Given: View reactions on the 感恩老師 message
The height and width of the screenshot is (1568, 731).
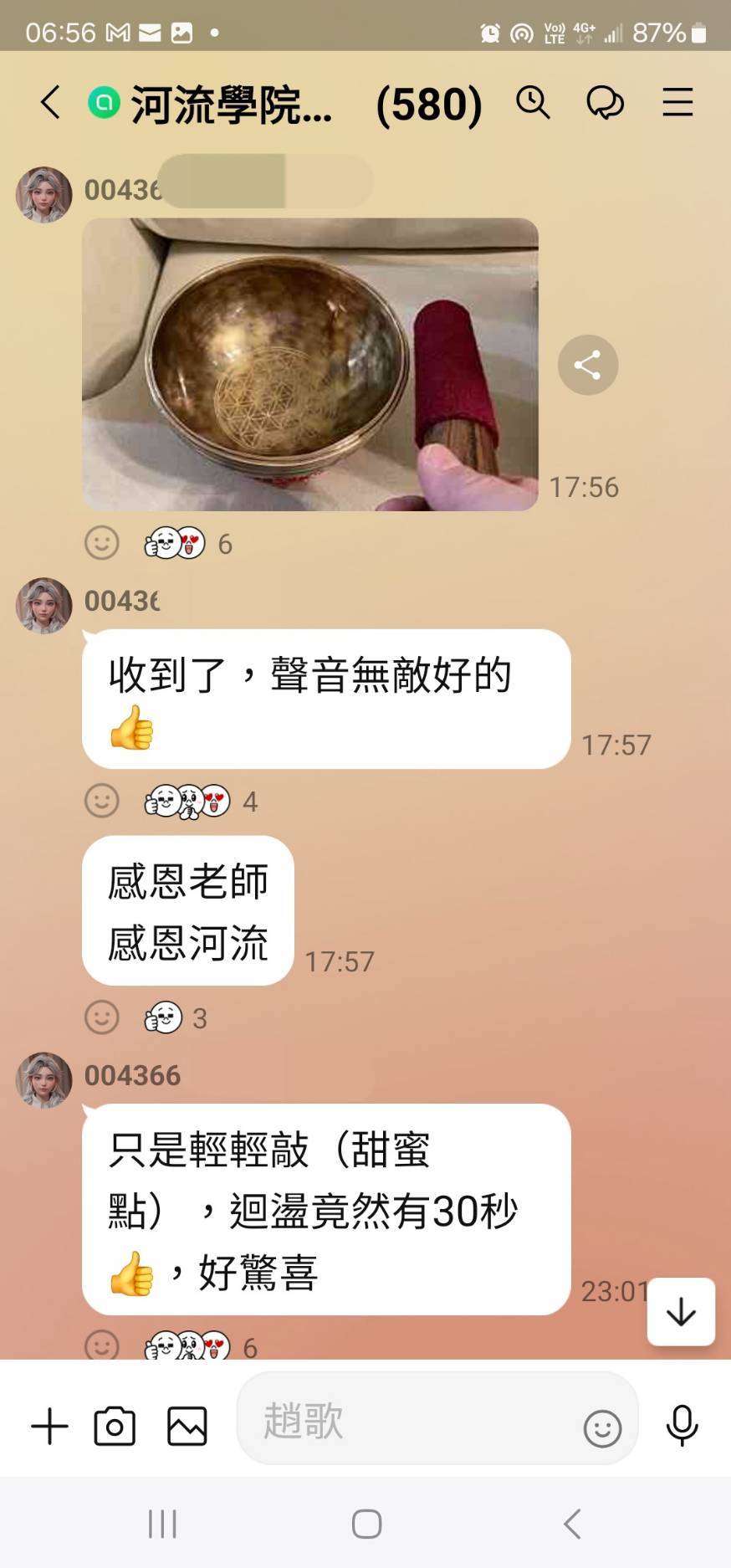Looking at the screenshot, I should coord(176,1017).
